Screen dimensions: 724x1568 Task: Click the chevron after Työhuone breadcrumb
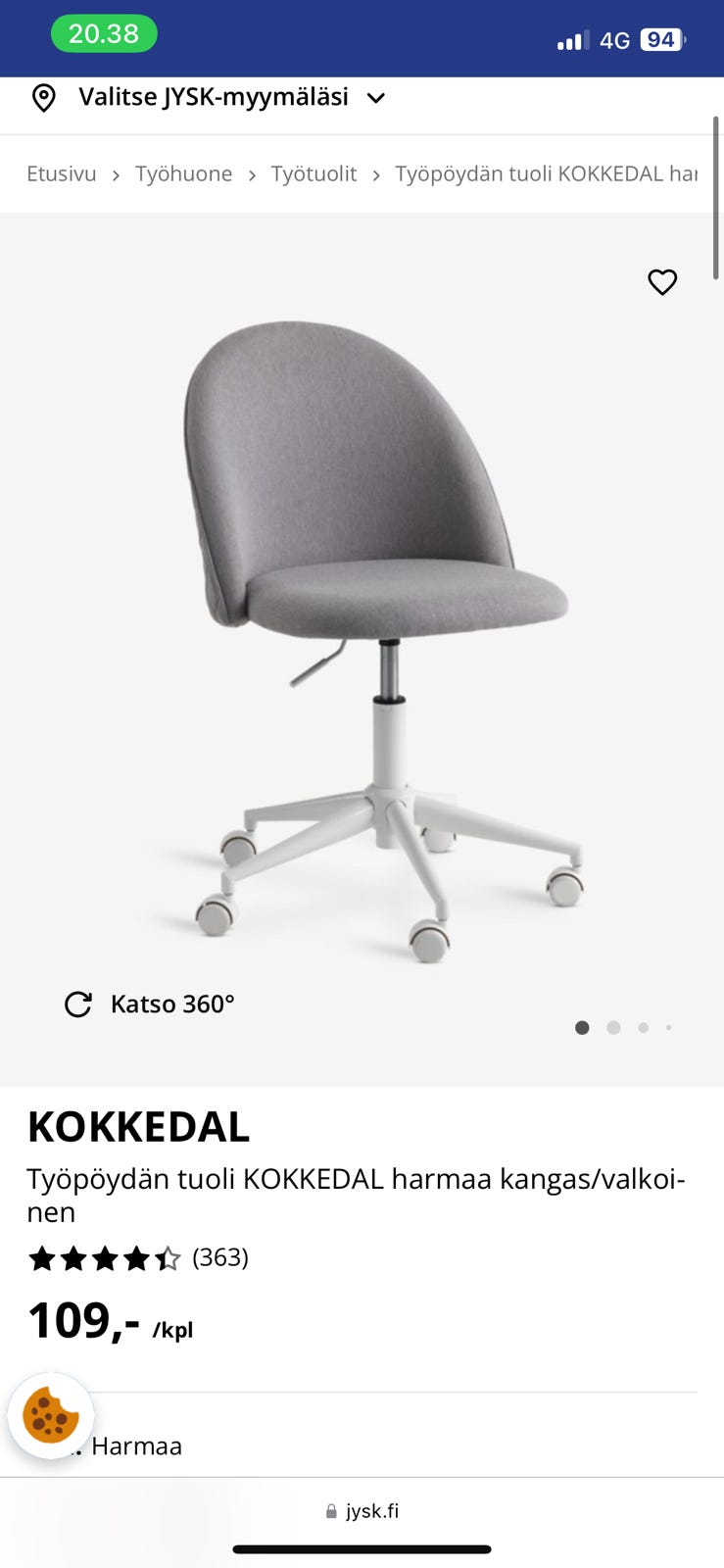tap(255, 174)
